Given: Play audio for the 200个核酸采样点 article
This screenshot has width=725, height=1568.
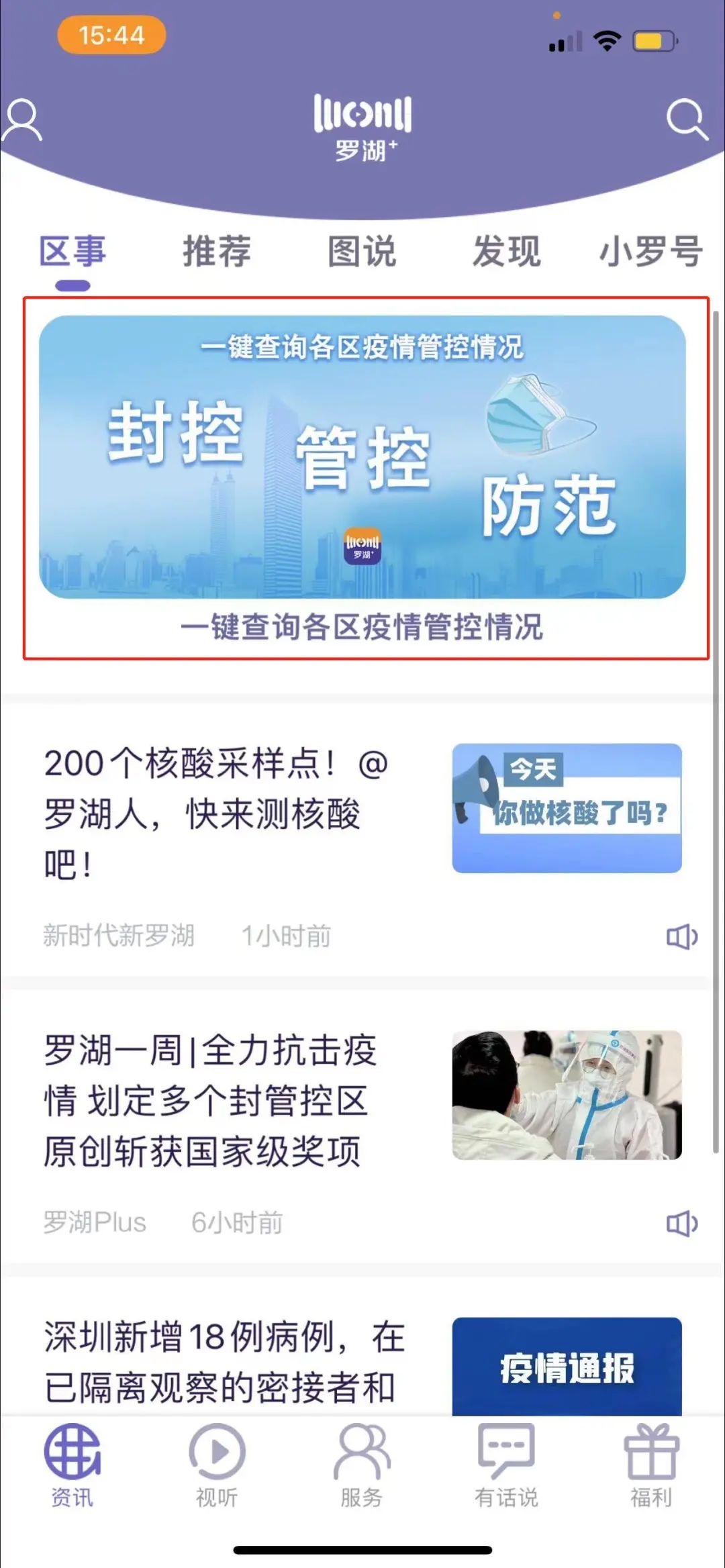Looking at the screenshot, I should 682,936.
